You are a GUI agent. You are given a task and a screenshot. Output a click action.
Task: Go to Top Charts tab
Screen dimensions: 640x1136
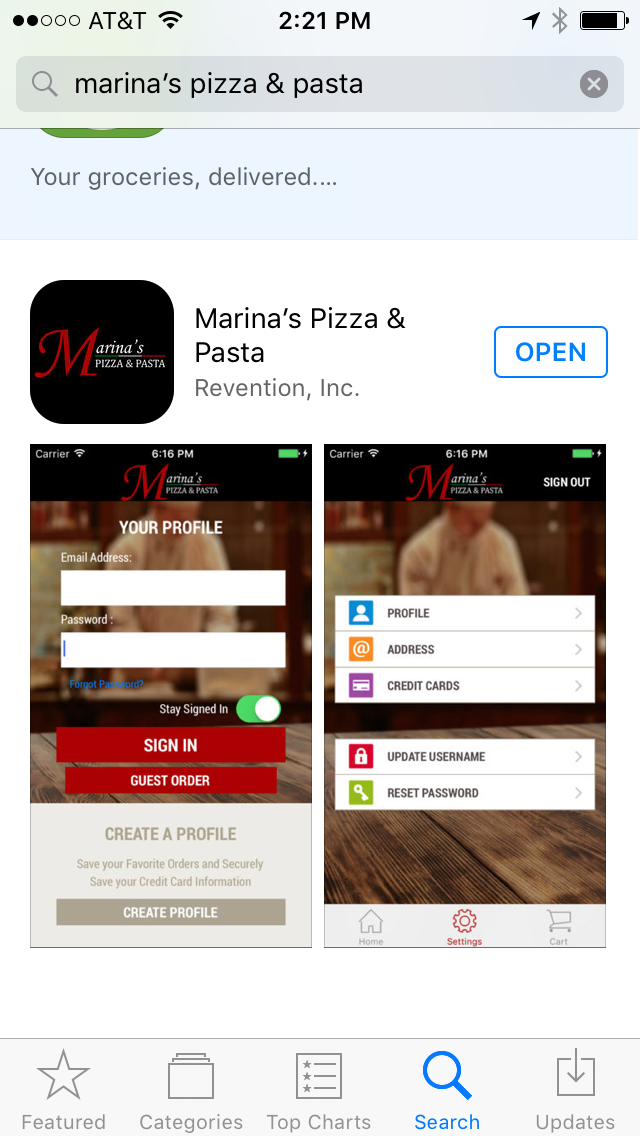tap(319, 1090)
